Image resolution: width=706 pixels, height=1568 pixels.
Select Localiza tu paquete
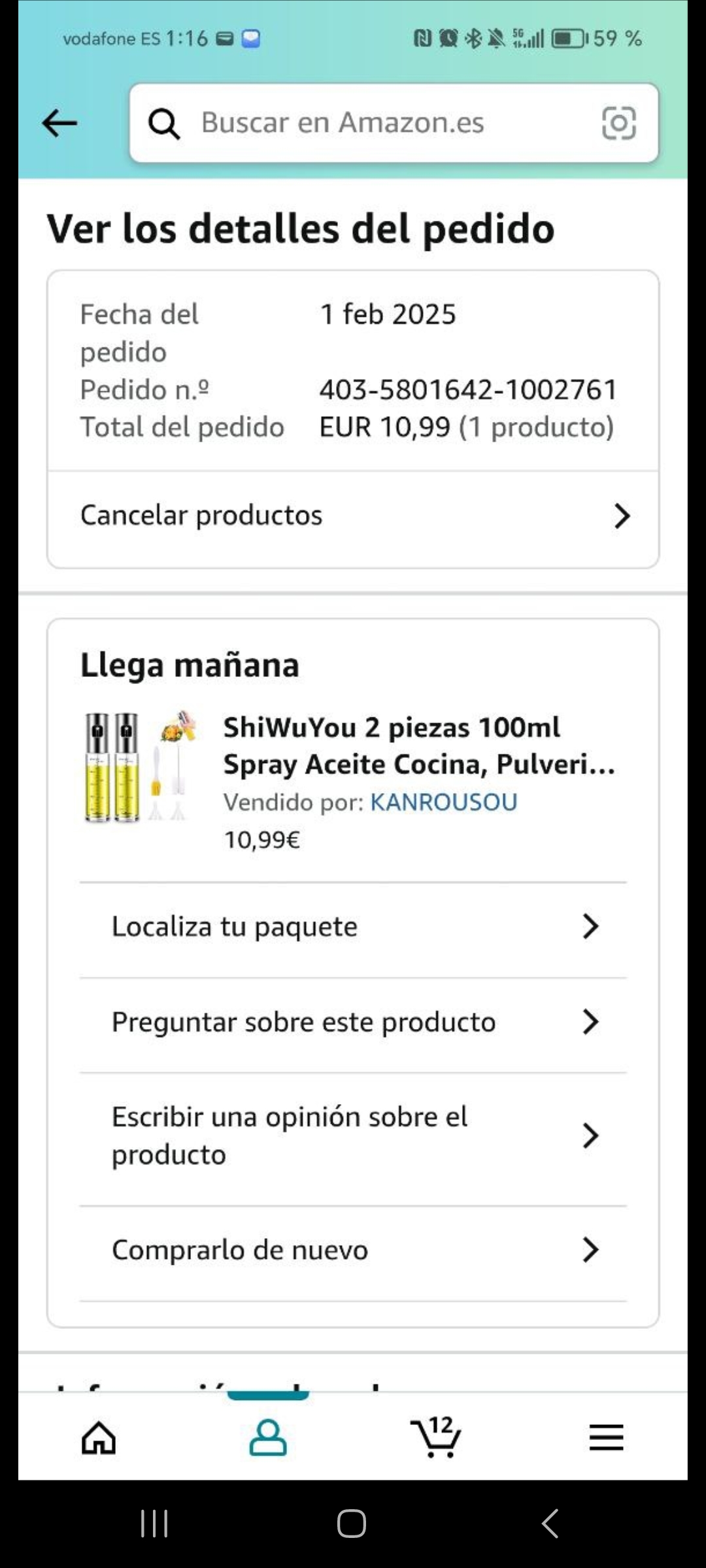point(353,926)
